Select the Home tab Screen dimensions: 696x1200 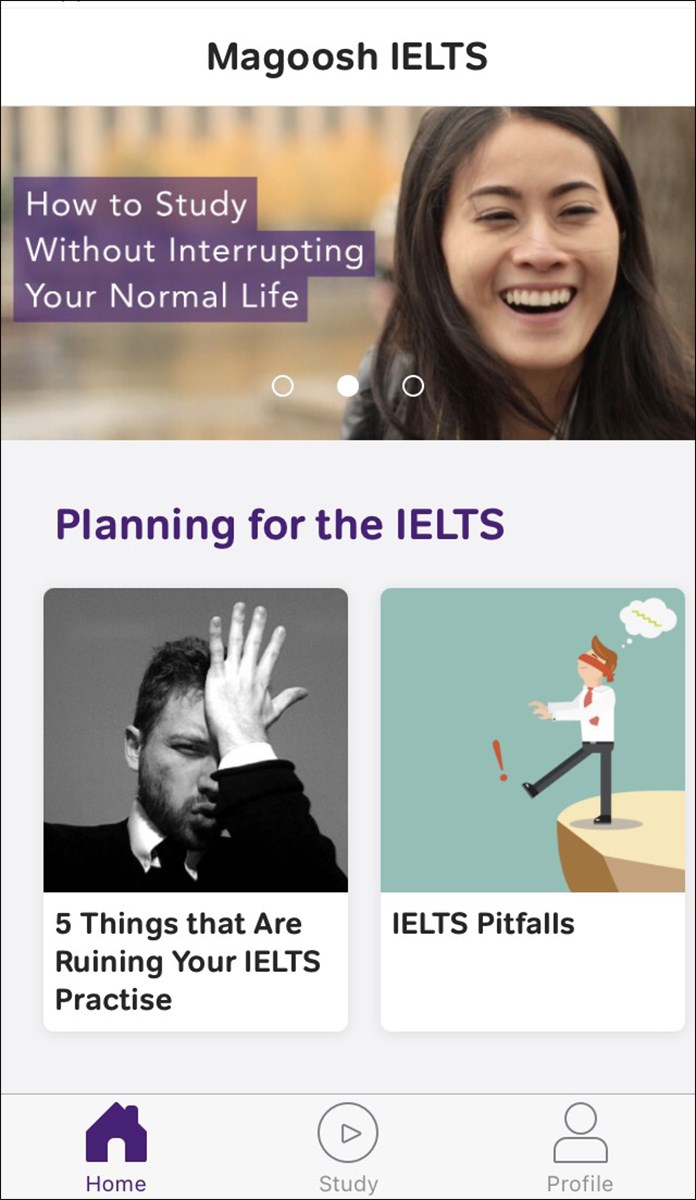(x=116, y=1148)
